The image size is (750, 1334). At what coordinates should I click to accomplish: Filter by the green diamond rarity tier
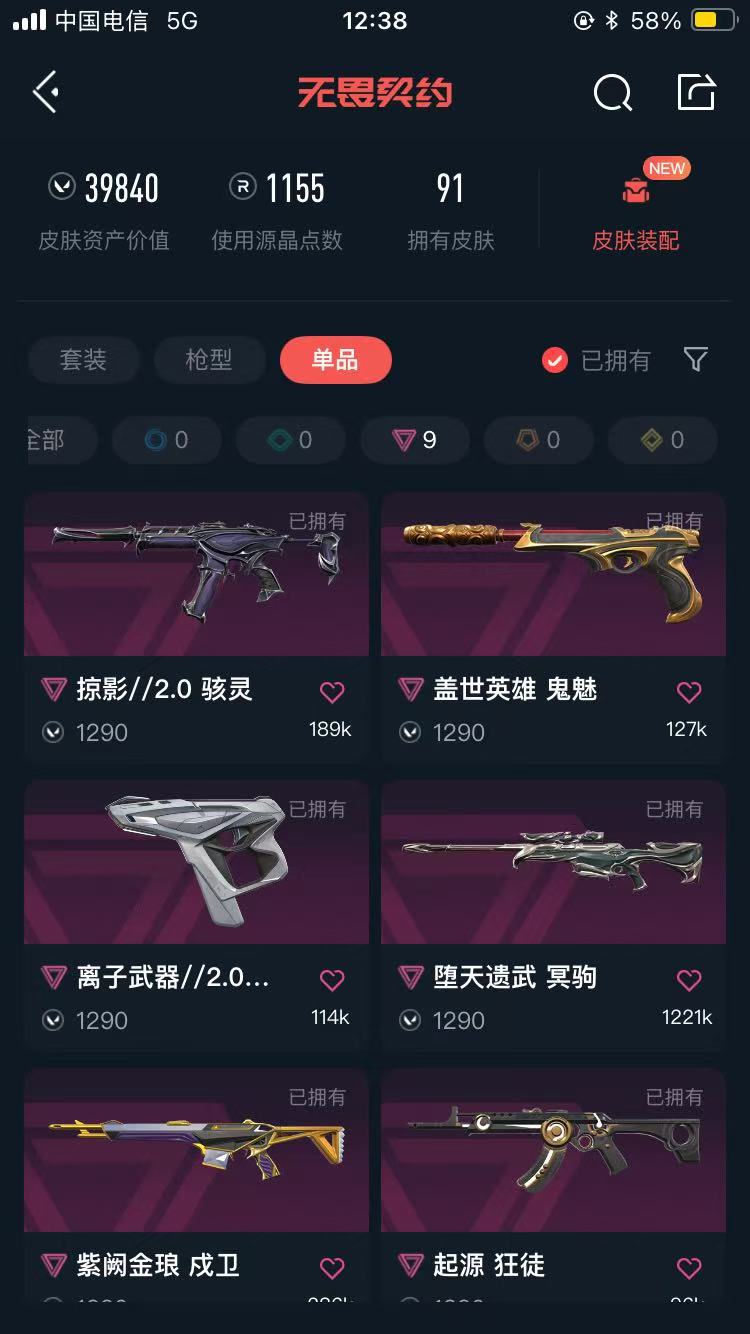[291, 440]
